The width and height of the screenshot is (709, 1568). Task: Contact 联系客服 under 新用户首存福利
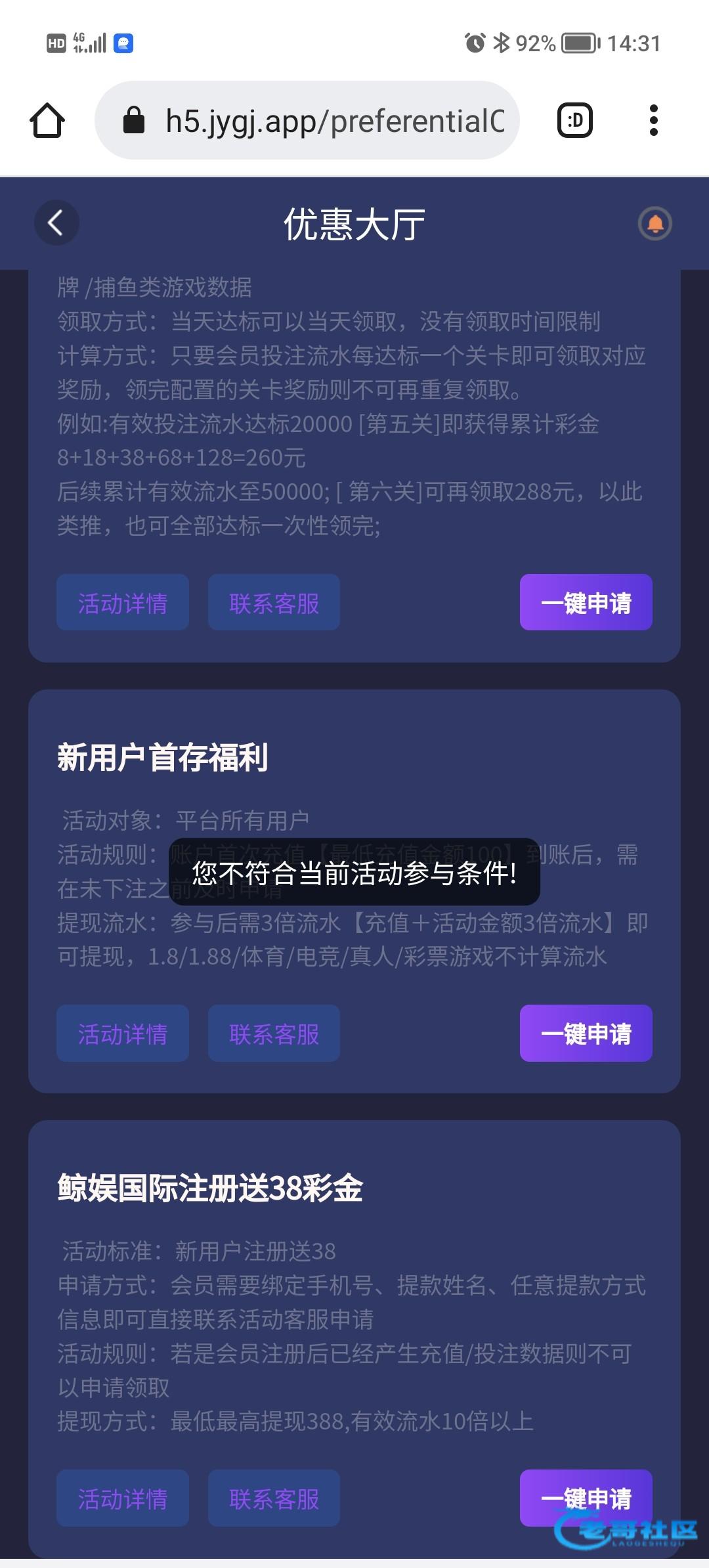tap(274, 1034)
